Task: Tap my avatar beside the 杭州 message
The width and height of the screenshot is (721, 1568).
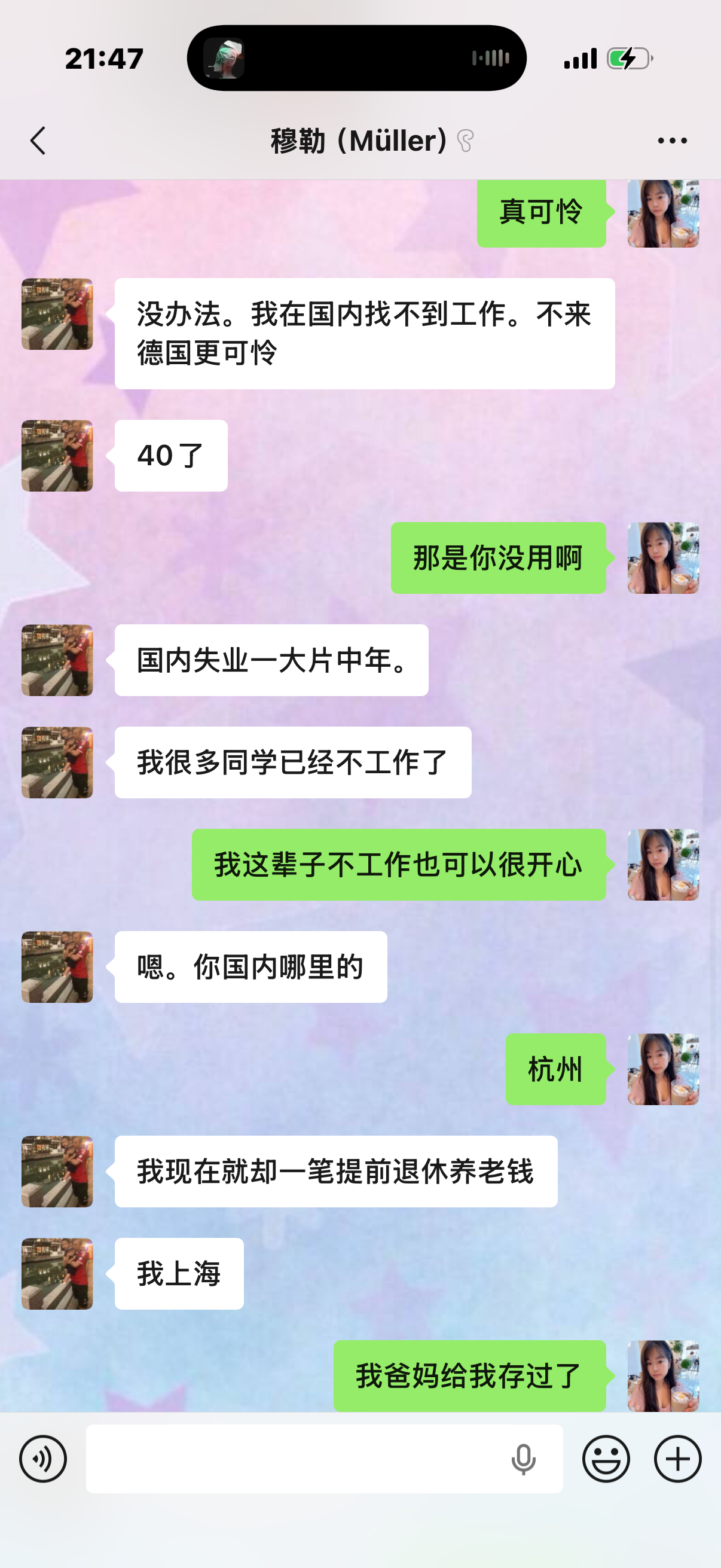Action: 663,1069
